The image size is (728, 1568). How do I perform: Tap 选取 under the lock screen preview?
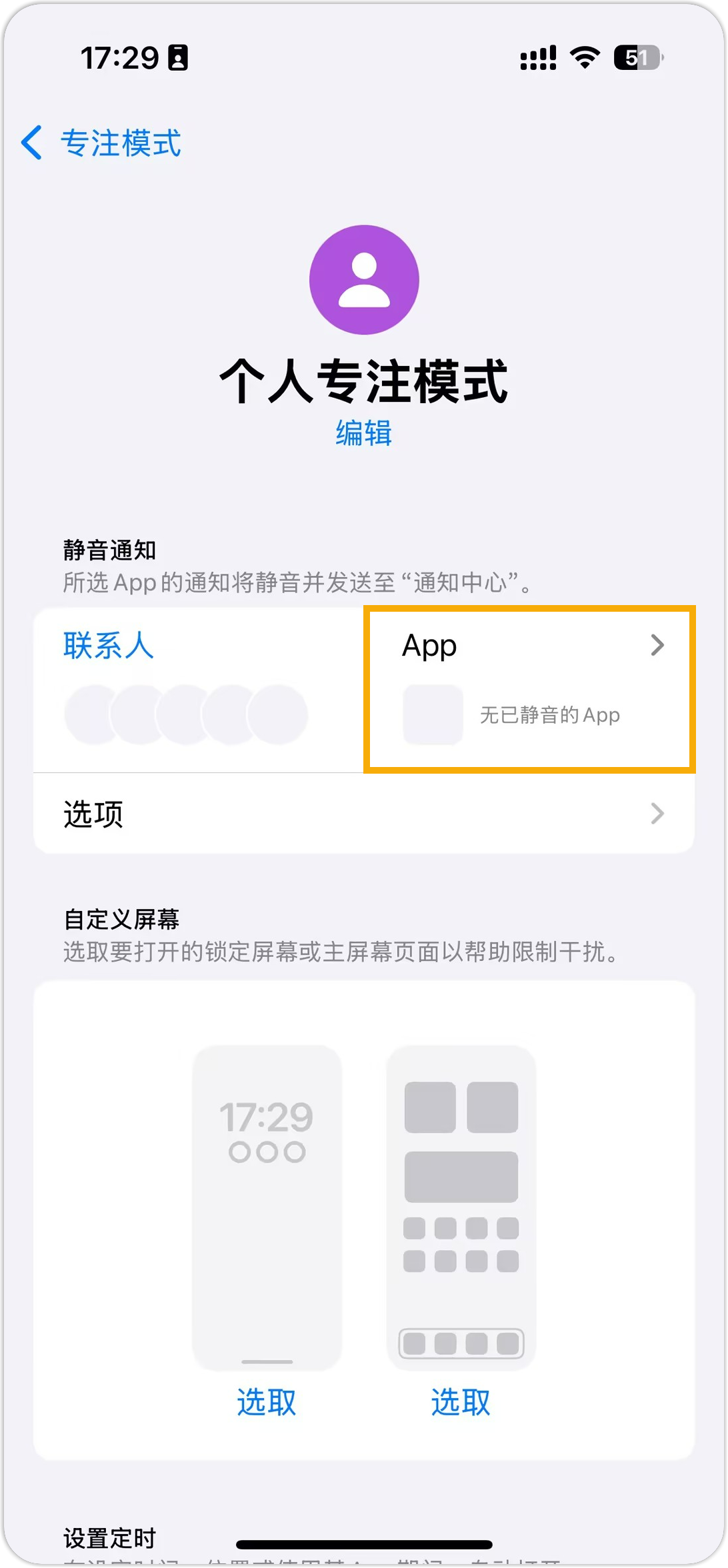point(267,1402)
